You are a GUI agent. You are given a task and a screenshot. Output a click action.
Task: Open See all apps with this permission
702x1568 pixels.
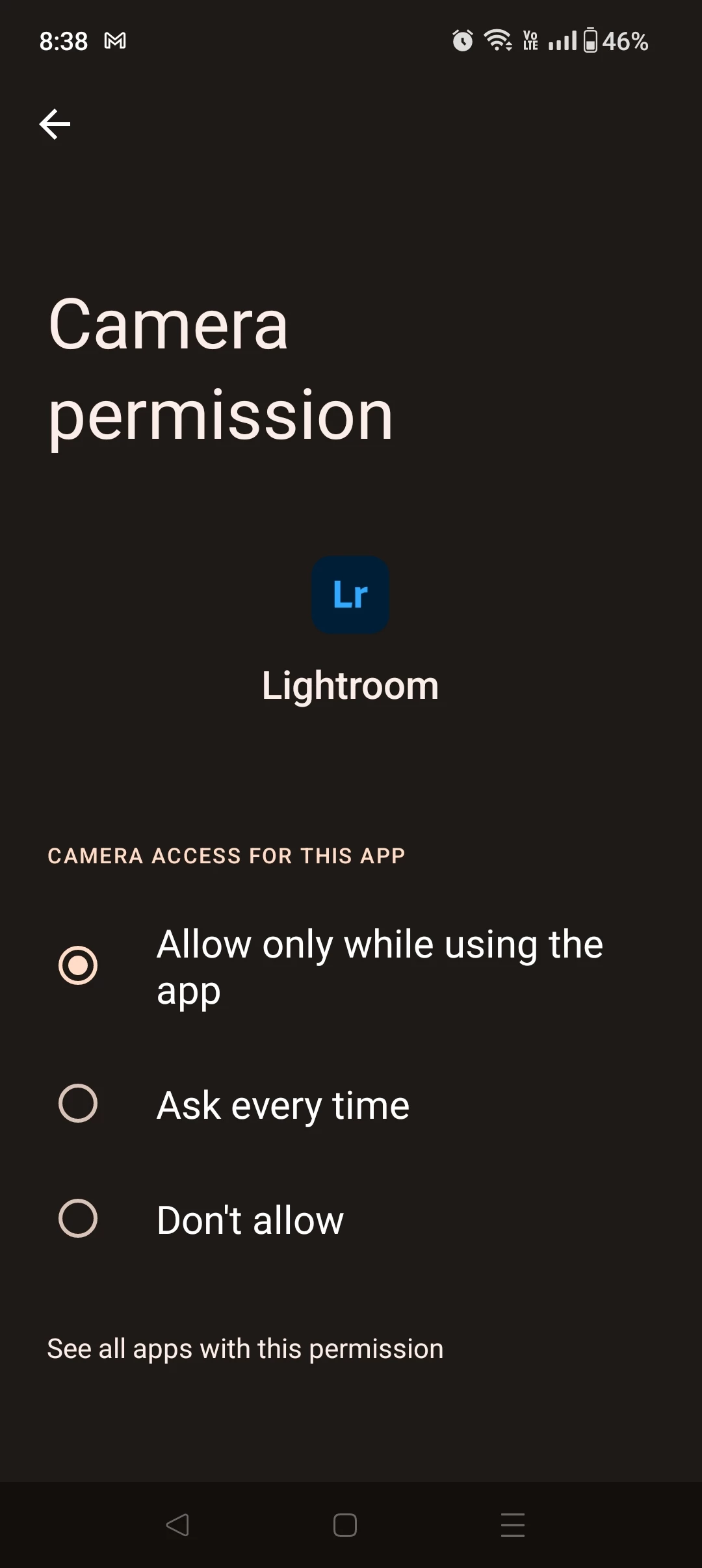[245, 1349]
